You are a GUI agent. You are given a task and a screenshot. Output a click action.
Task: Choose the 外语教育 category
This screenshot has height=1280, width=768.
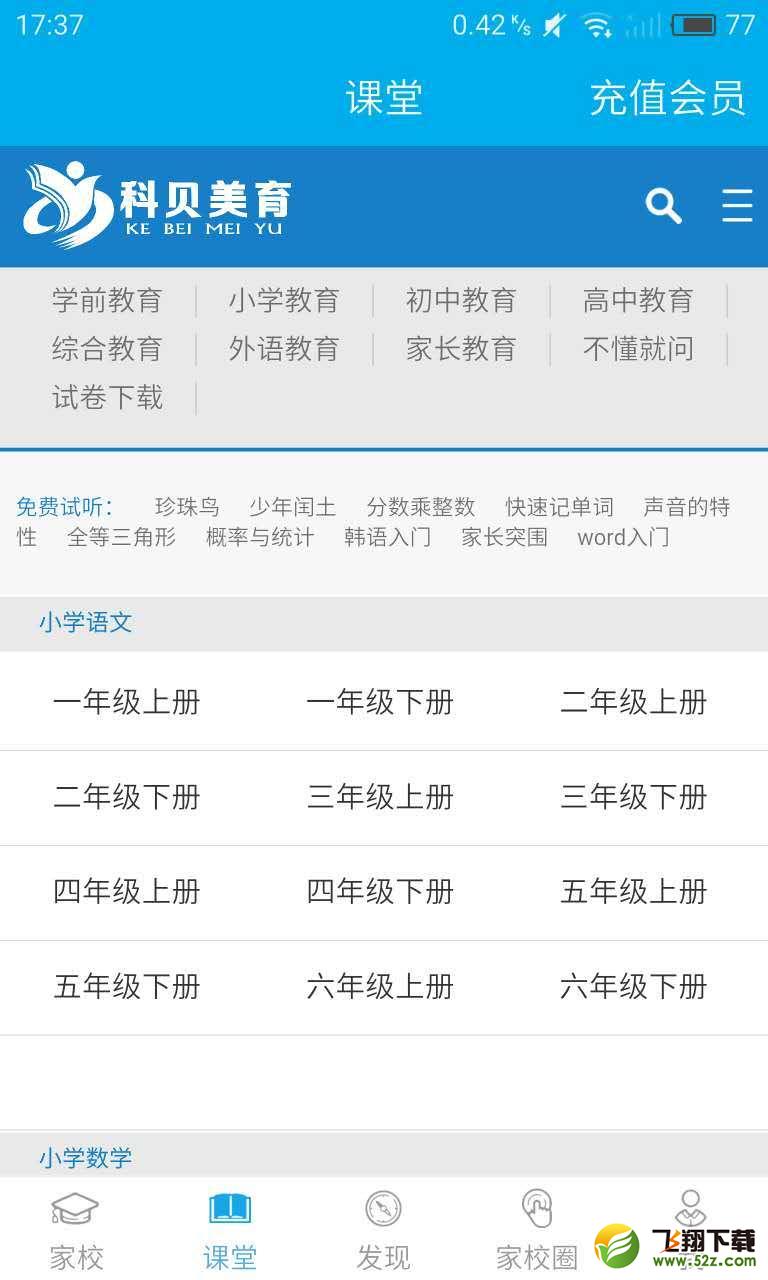(x=284, y=349)
